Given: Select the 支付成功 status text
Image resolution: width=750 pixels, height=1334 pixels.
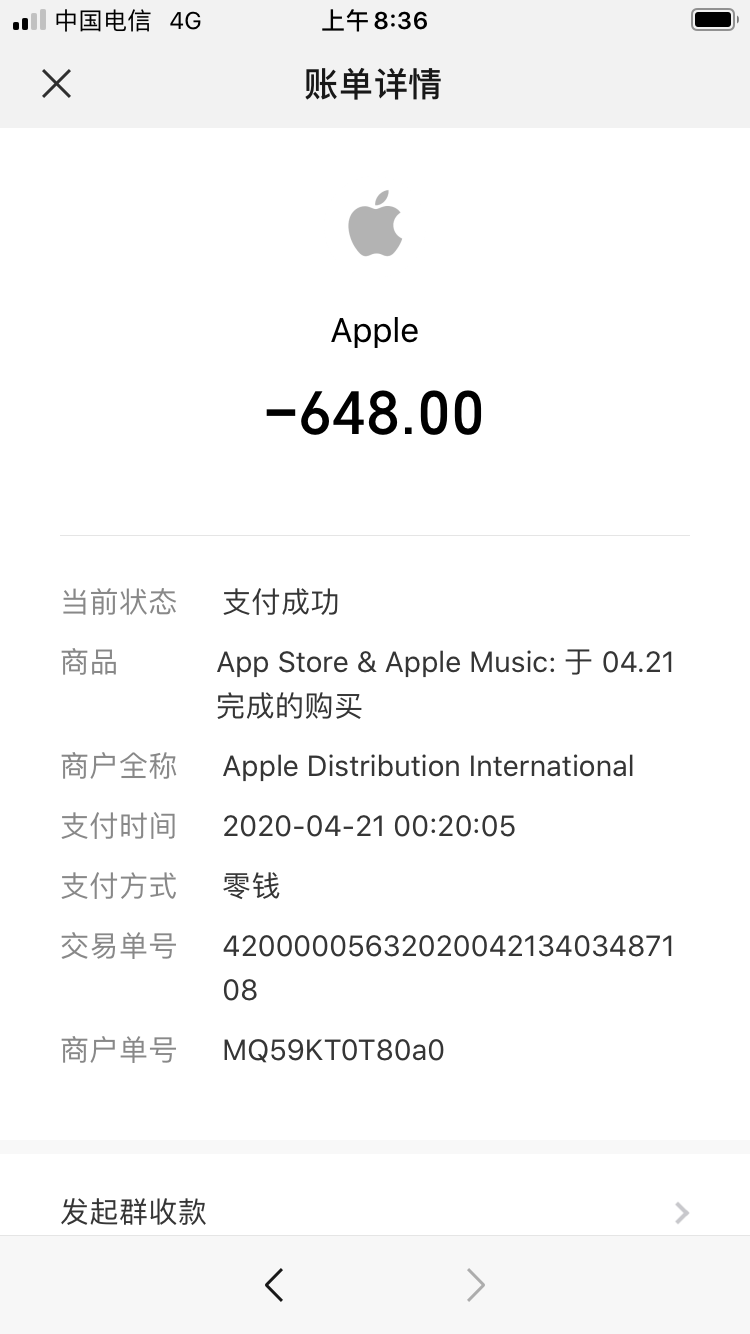Looking at the screenshot, I should tap(280, 602).
